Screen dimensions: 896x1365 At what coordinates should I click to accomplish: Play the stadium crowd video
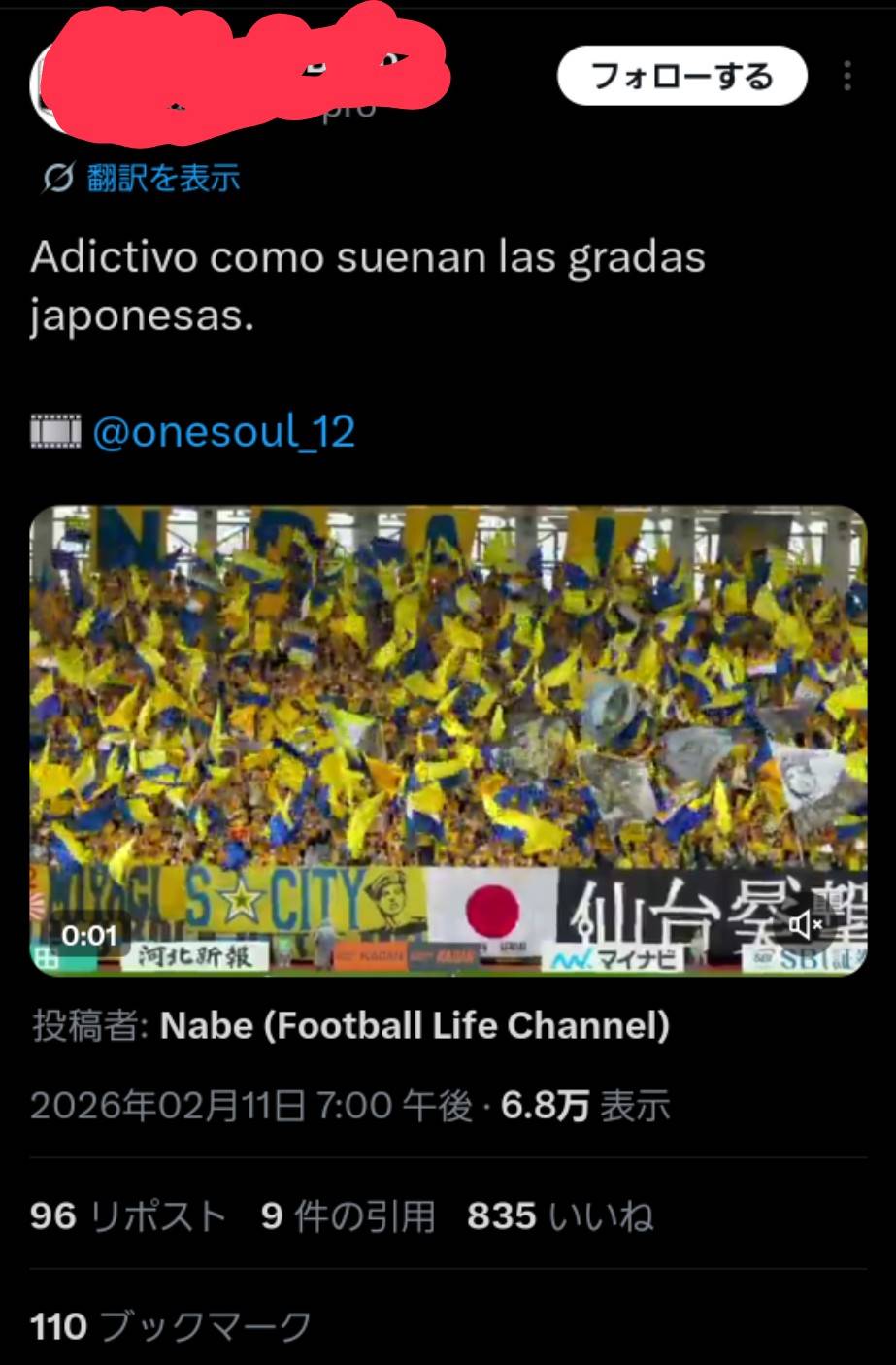coord(448,738)
